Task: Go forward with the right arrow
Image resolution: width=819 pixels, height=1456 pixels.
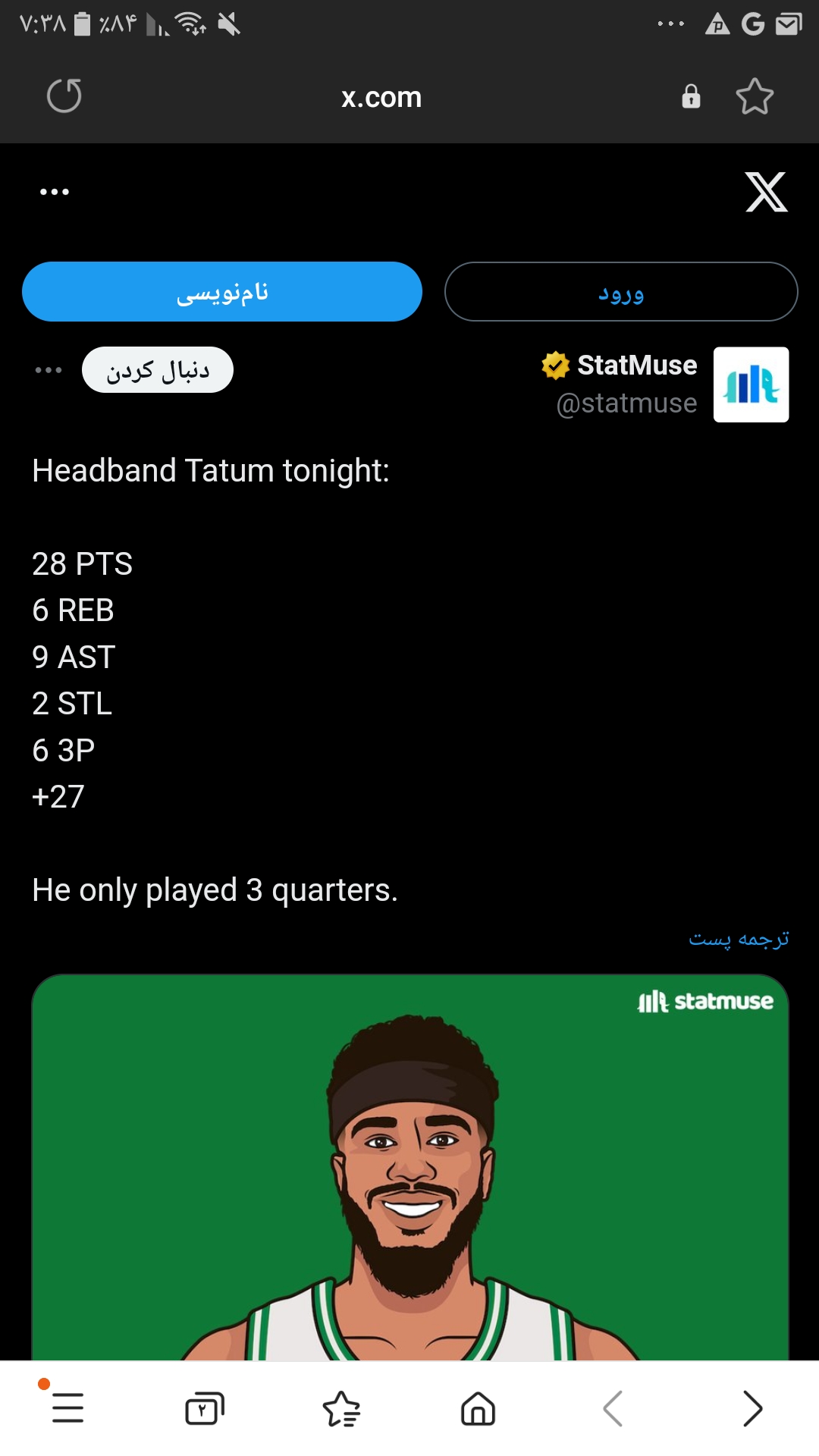Action: tap(752, 1408)
